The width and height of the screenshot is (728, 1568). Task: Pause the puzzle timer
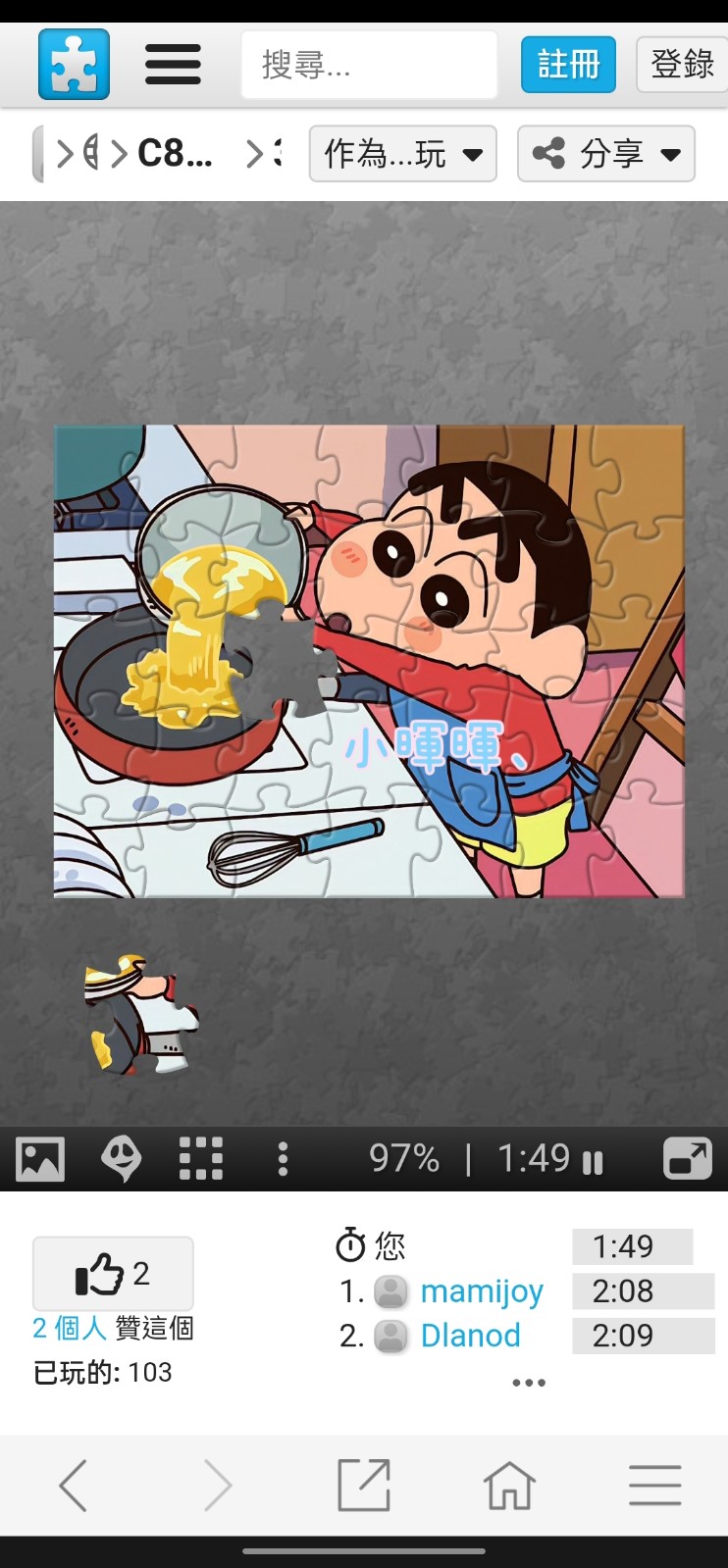[x=593, y=1162]
